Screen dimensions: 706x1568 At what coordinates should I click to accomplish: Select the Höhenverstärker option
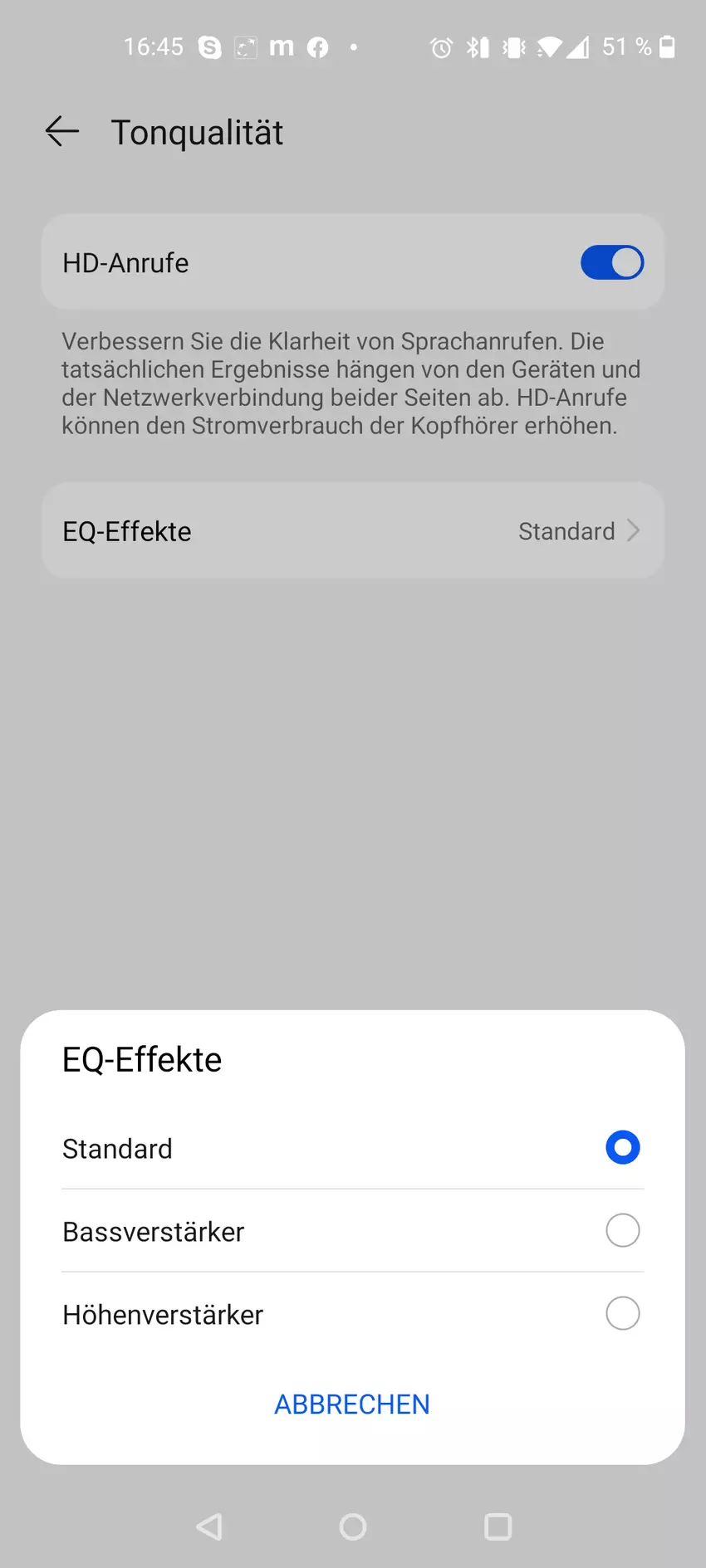tap(622, 1314)
